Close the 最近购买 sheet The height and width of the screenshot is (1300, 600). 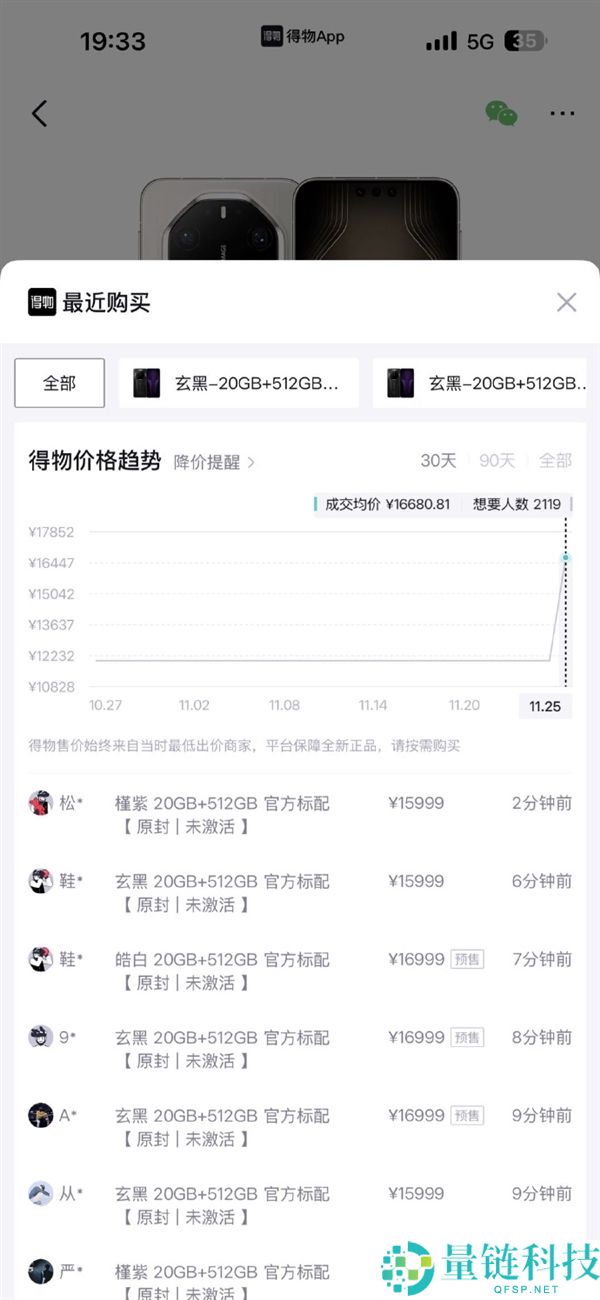coord(566,302)
